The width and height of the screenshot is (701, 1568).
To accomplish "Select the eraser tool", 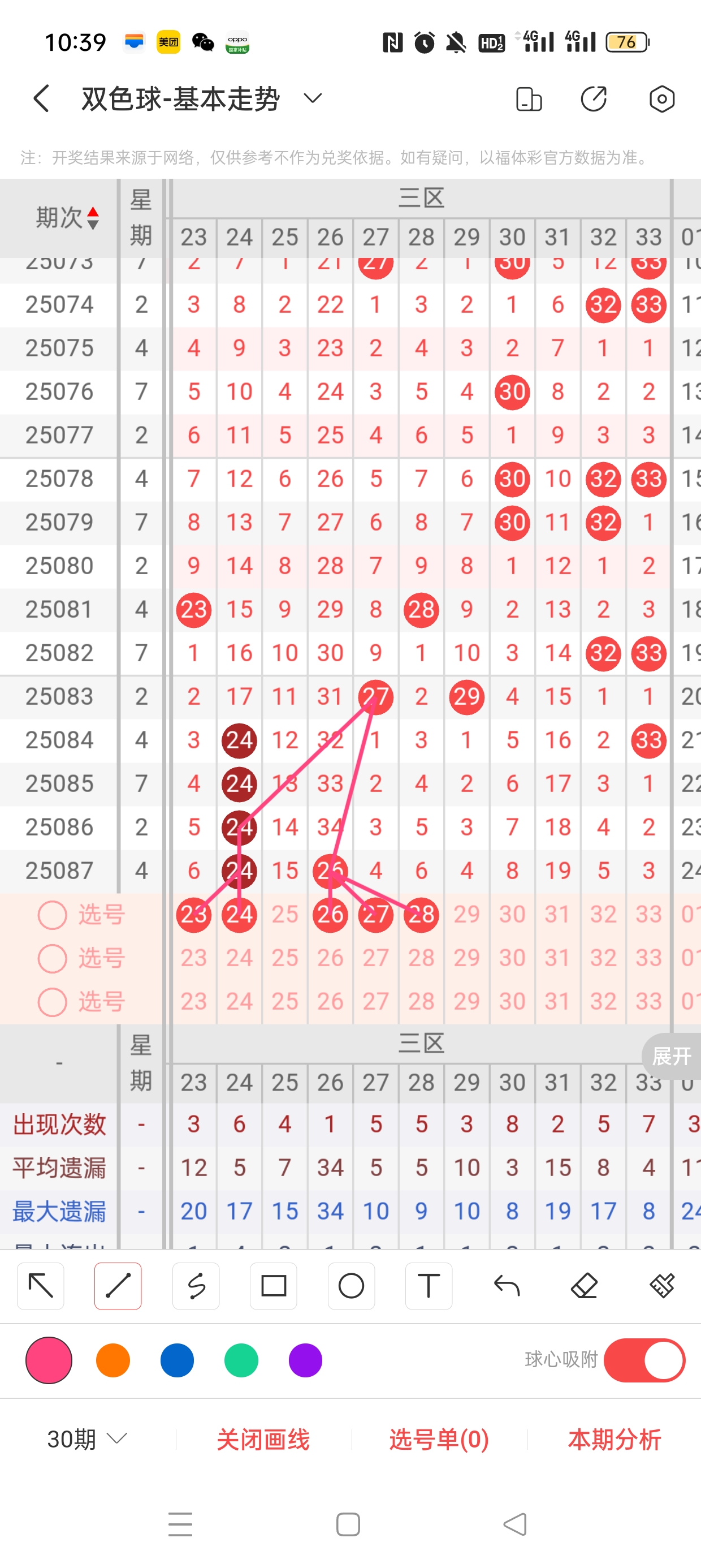I will [x=584, y=1286].
